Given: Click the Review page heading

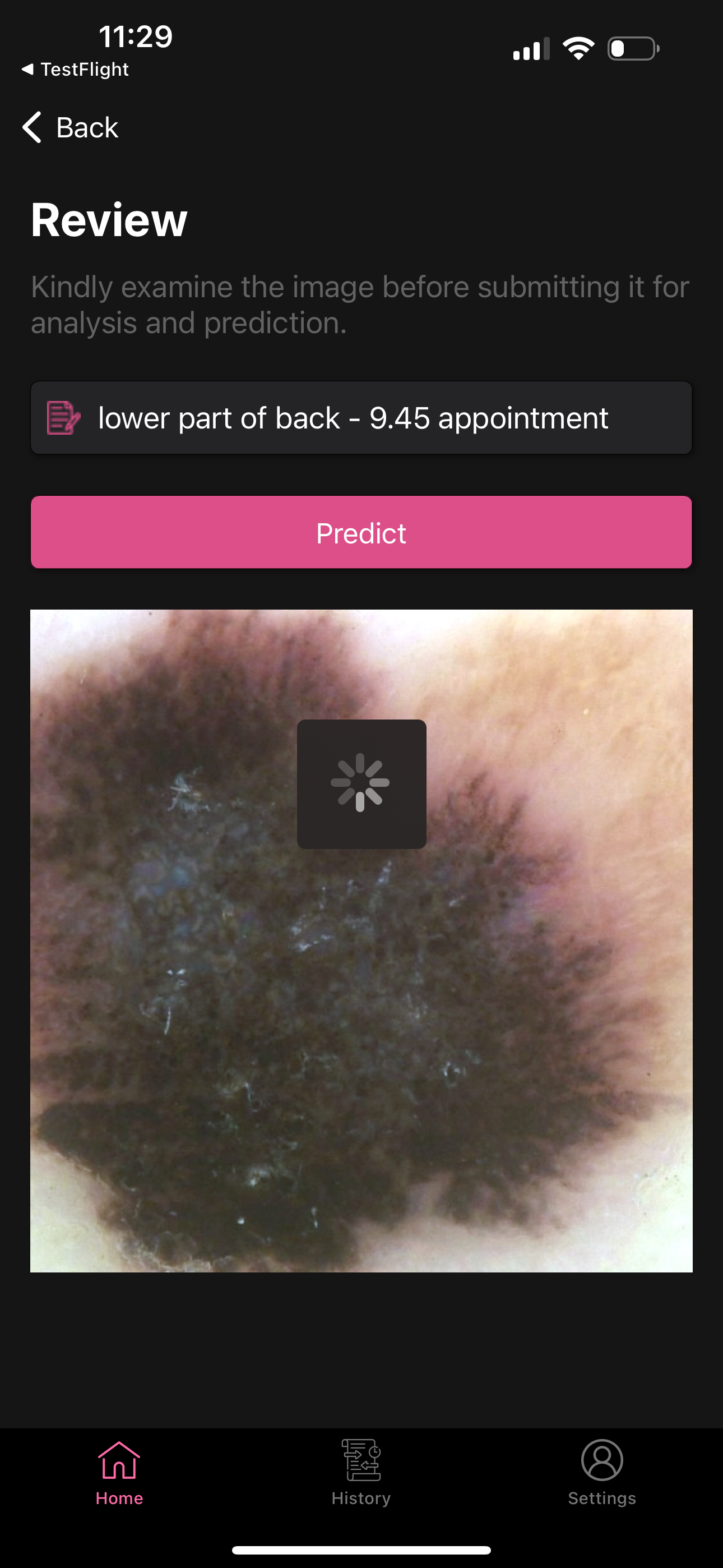Looking at the screenshot, I should [108, 219].
